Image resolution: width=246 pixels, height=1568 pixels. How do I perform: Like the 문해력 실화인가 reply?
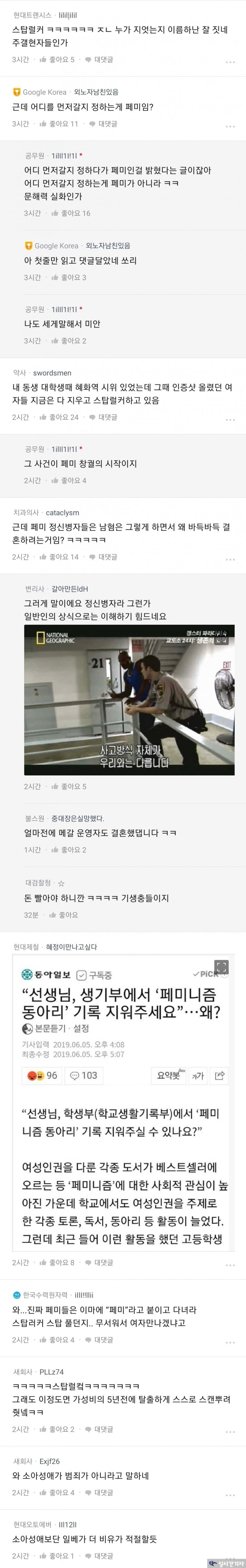point(70,213)
